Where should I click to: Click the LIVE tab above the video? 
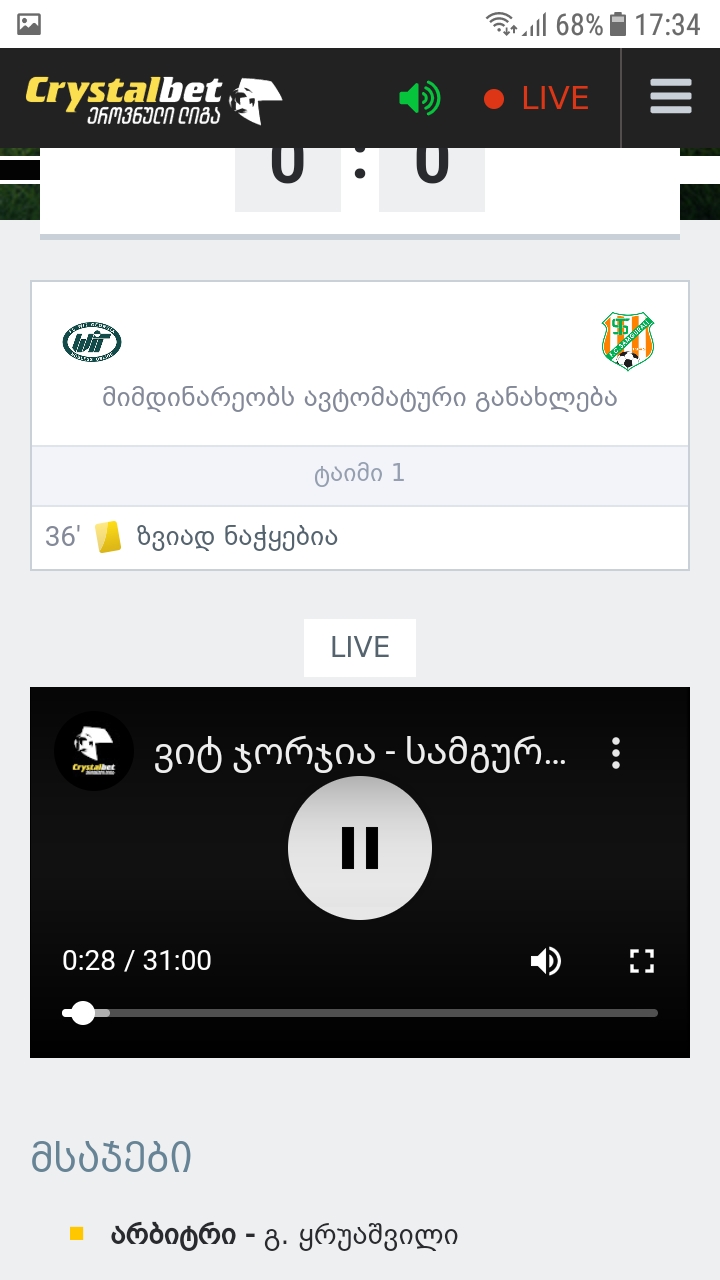[359, 647]
